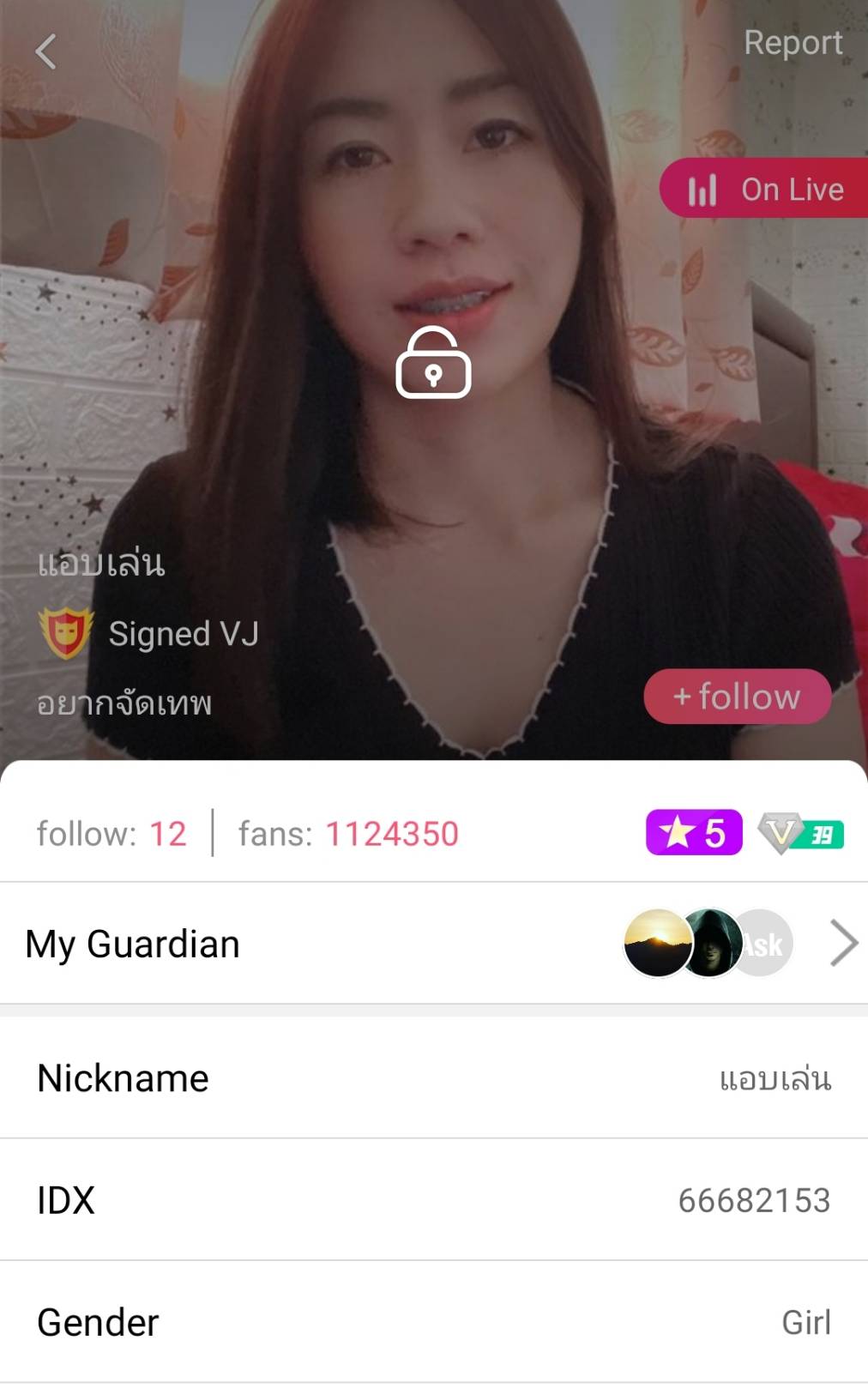The width and height of the screenshot is (868, 1388).
Task: Tap the lock icon on the photo
Action: click(x=433, y=364)
